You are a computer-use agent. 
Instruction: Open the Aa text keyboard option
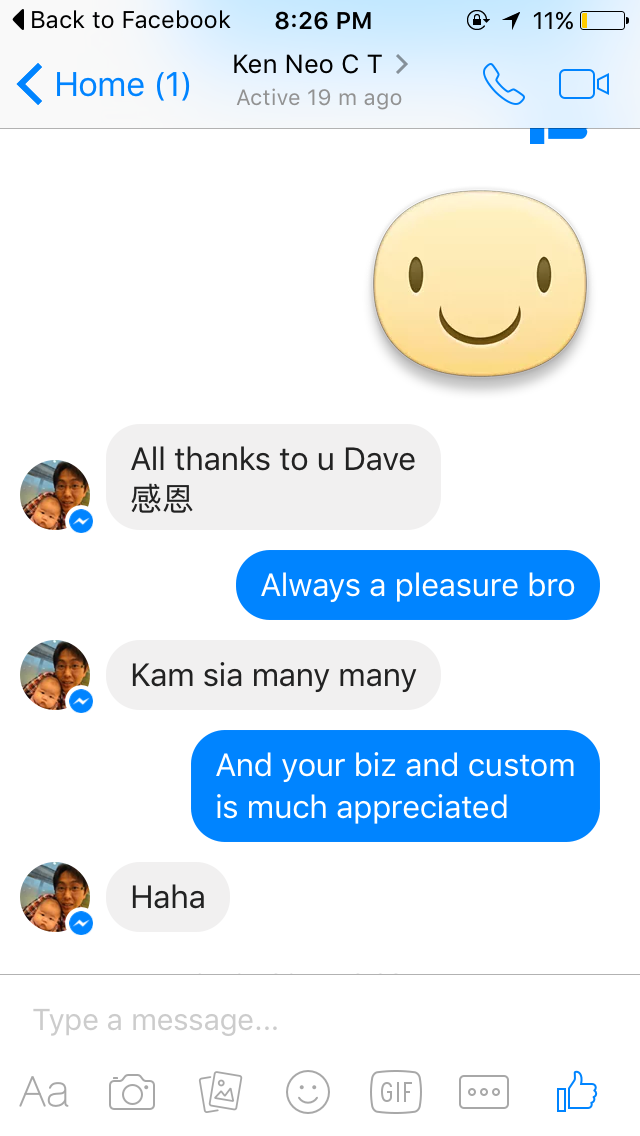point(44,1092)
